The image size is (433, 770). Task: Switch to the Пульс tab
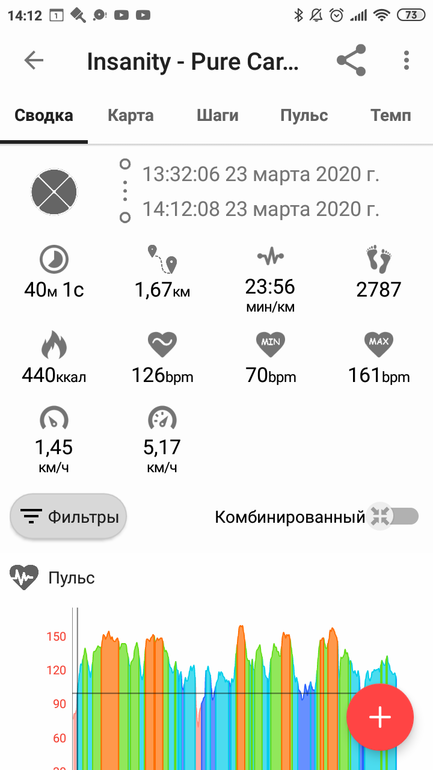(304, 116)
